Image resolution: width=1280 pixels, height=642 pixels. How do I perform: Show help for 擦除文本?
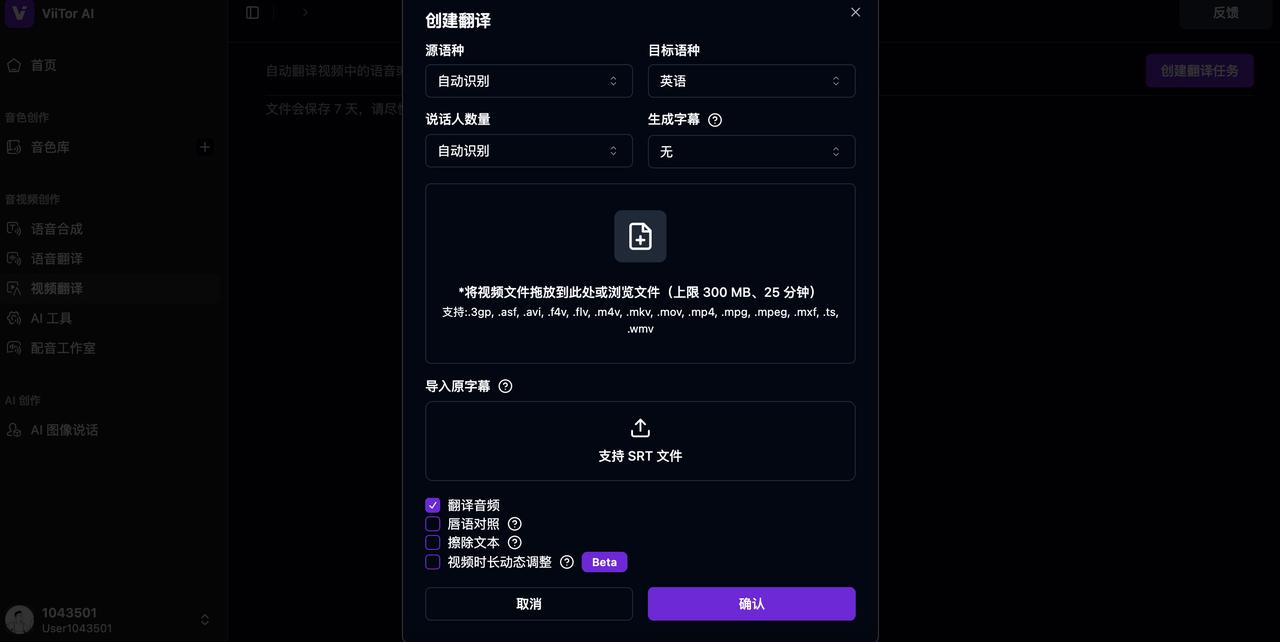(515, 543)
